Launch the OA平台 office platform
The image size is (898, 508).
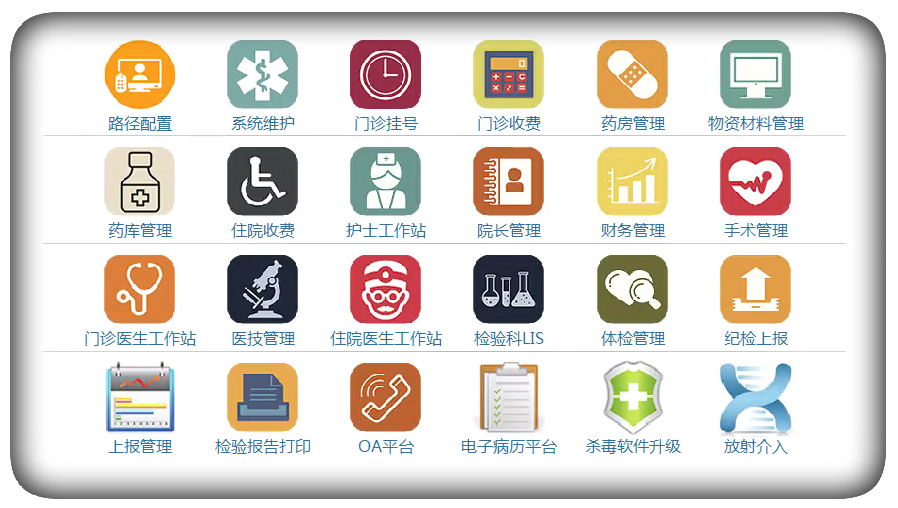pos(386,398)
